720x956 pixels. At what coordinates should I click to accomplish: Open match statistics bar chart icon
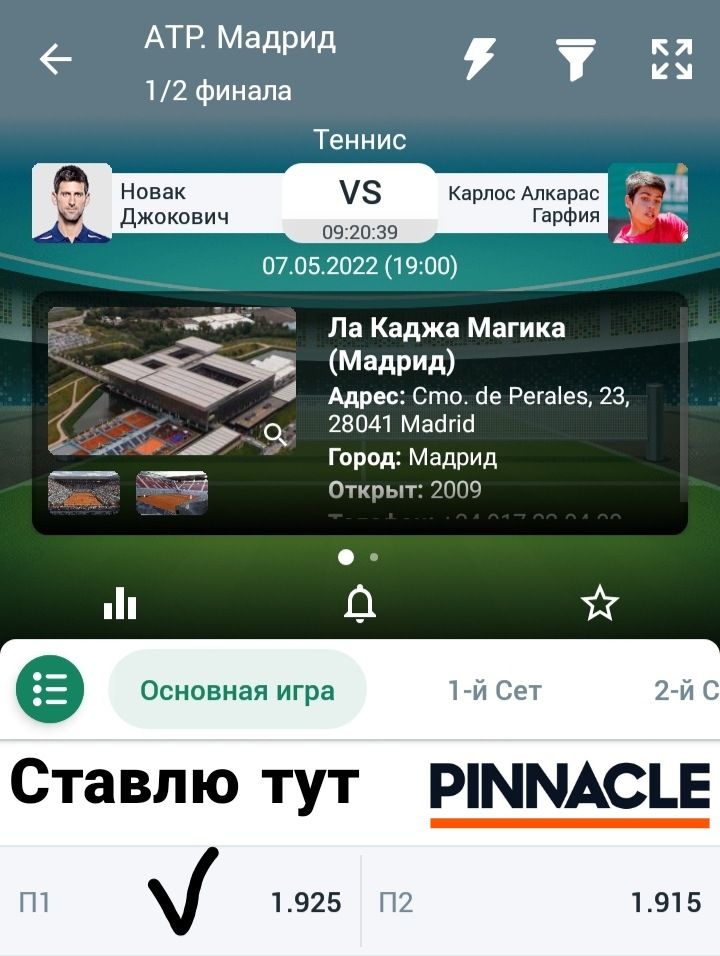point(120,603)
